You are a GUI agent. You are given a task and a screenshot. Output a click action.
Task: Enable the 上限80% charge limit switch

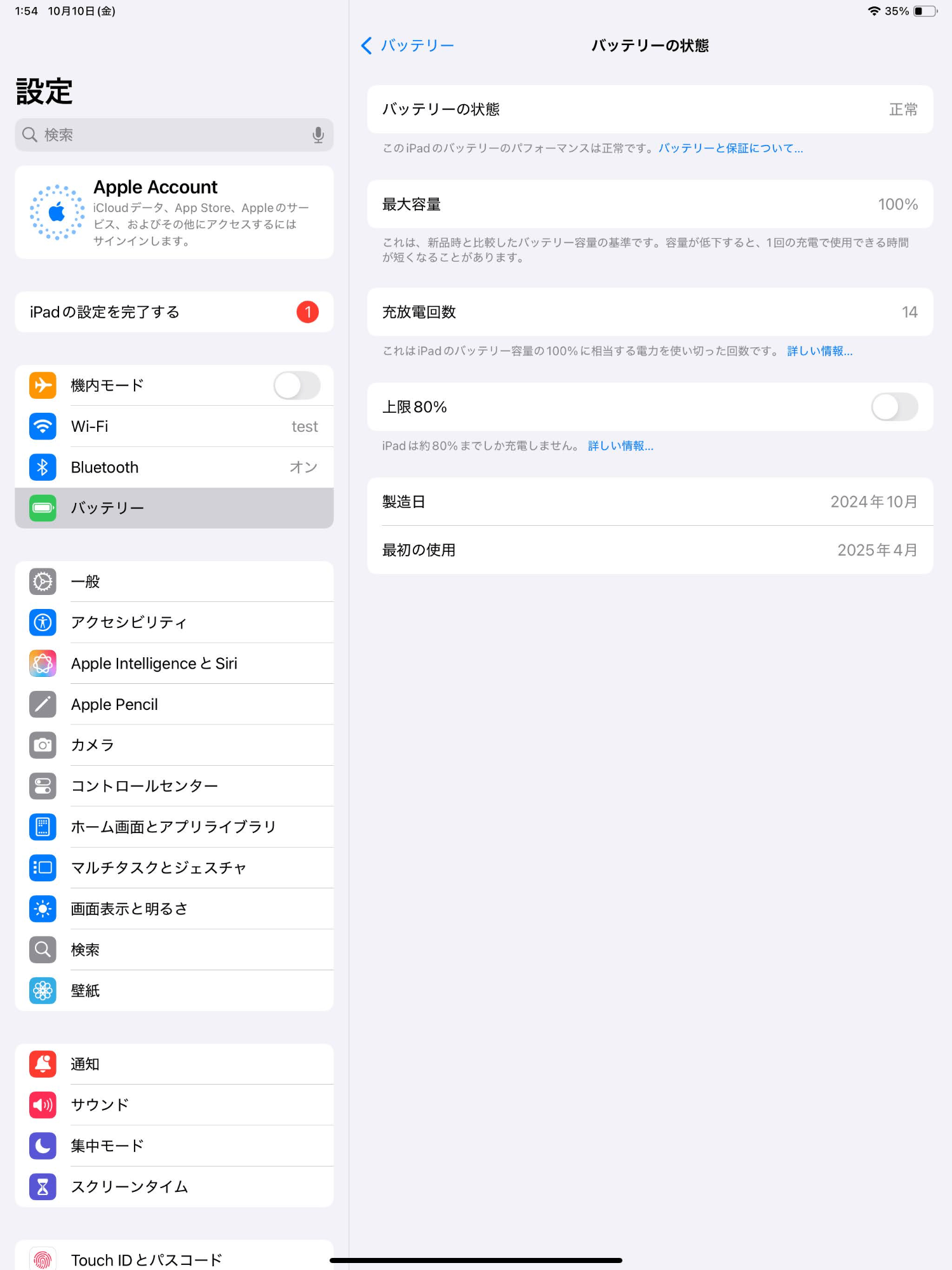(x=894, y=407)
